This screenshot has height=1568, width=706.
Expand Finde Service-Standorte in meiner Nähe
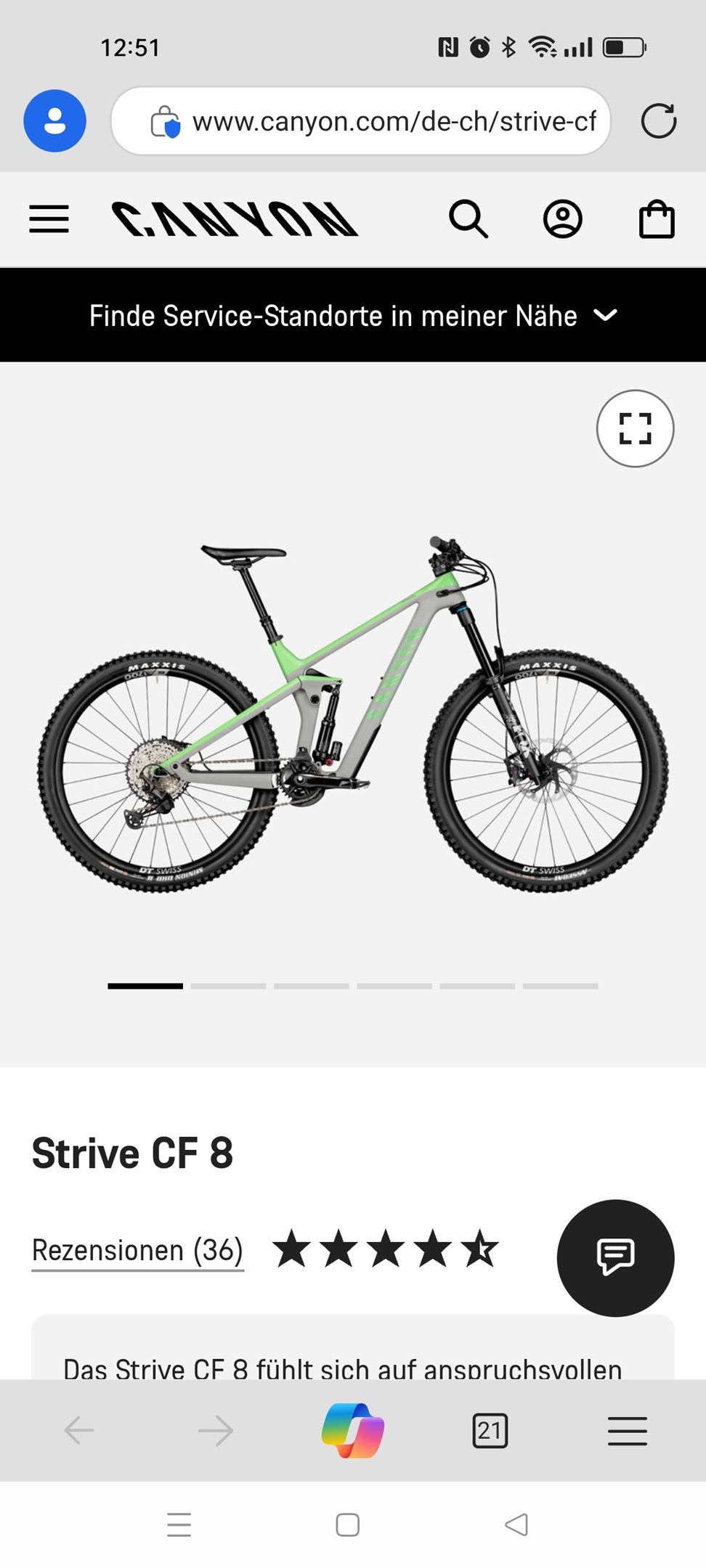pos(353,316)
